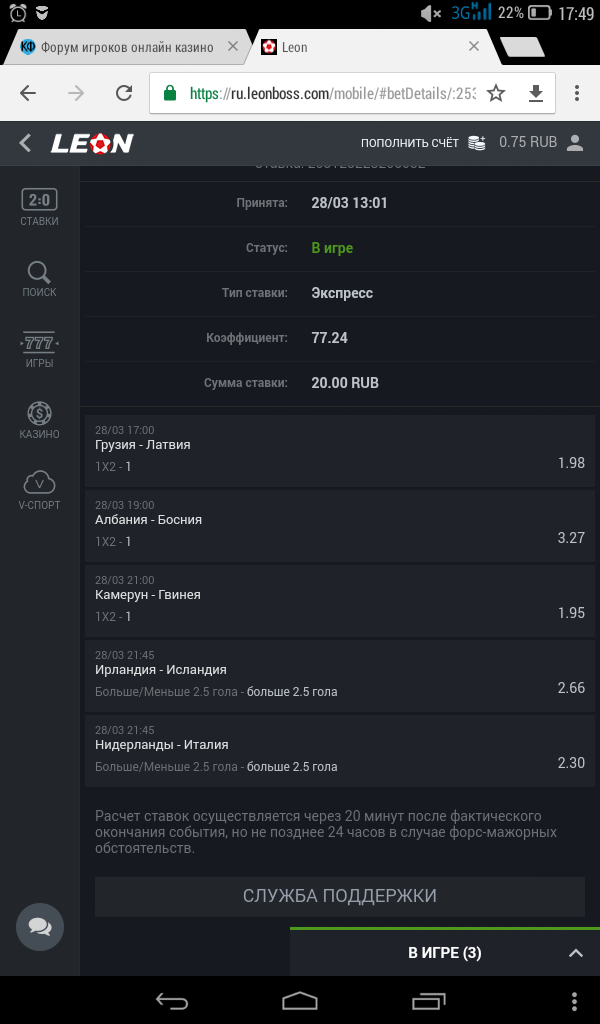The image size is (600, 1024).
Task: Expand the В ИГРЕ (3) panel
Action: point(445,952)
